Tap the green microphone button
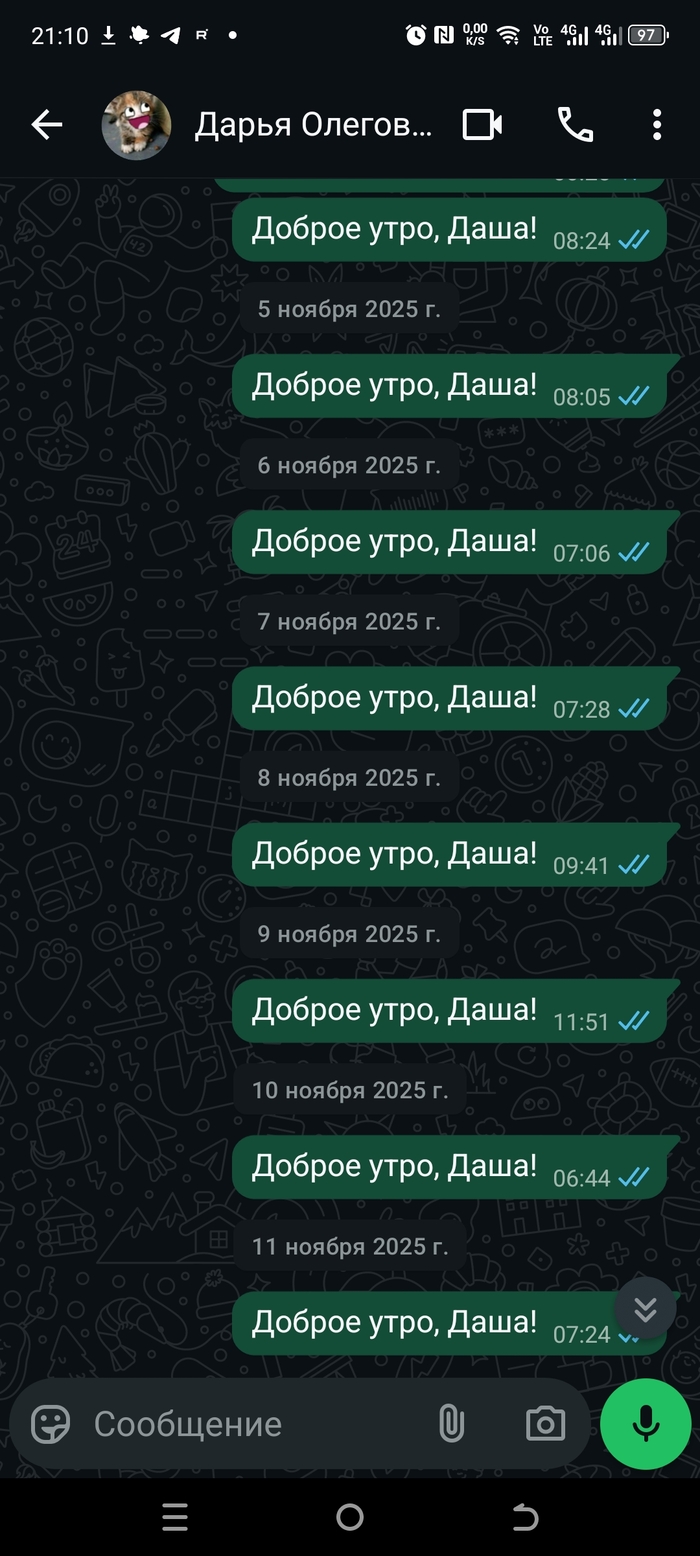700x1556 pixels. pos(646,1424)
